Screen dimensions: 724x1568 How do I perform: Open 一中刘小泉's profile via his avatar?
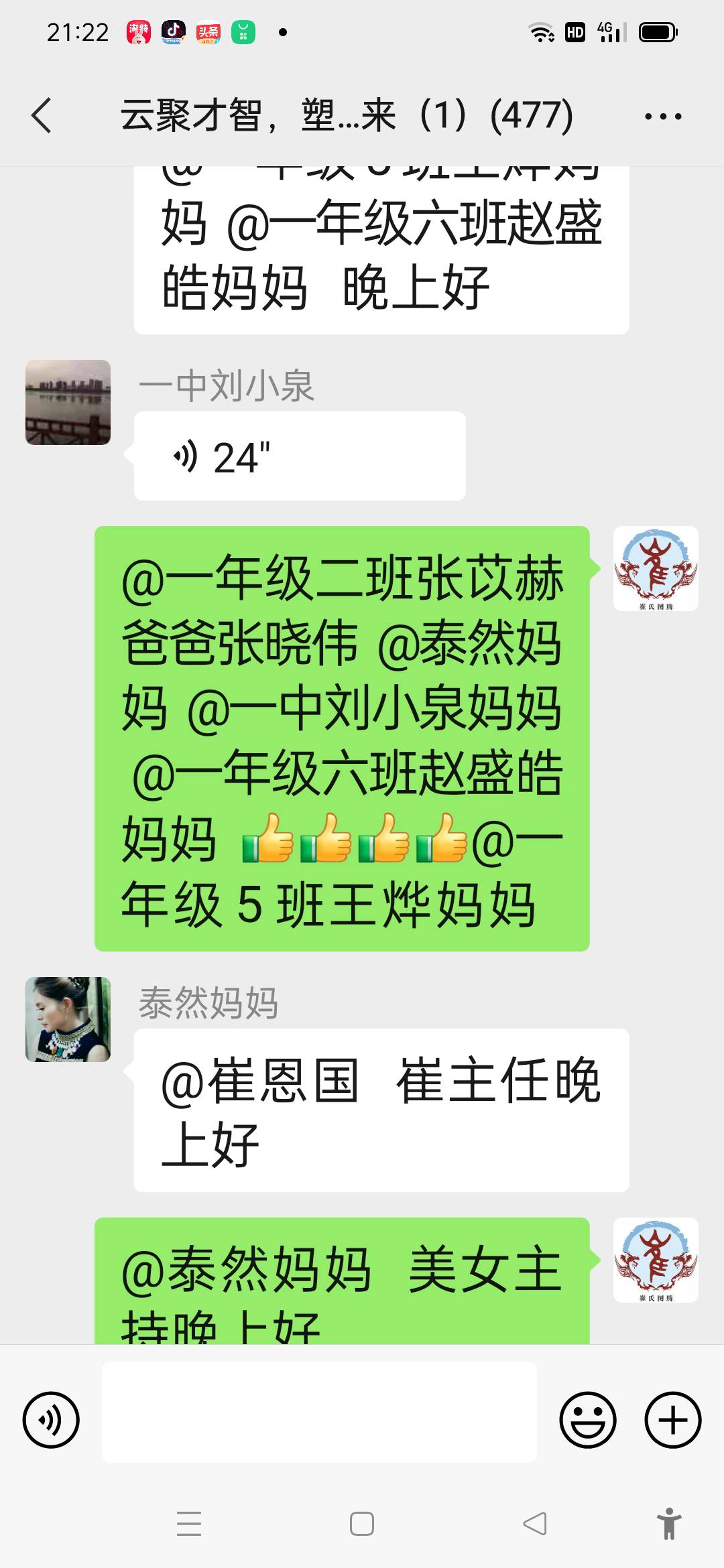coord(66,401)
